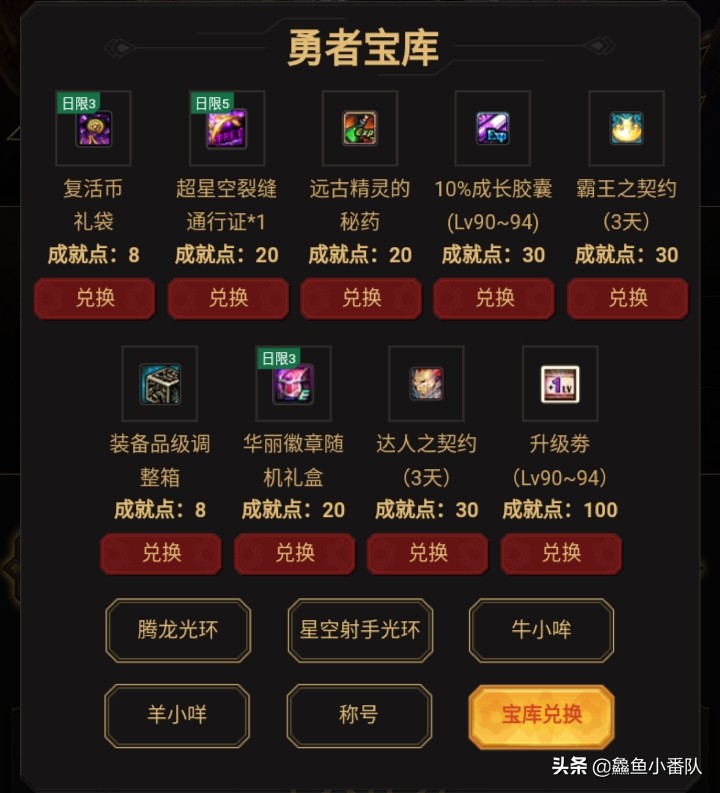Select the 装备品级调整箱 box icon
The height and width of the screenshot is (793, 720).
[x=160, y=384]
